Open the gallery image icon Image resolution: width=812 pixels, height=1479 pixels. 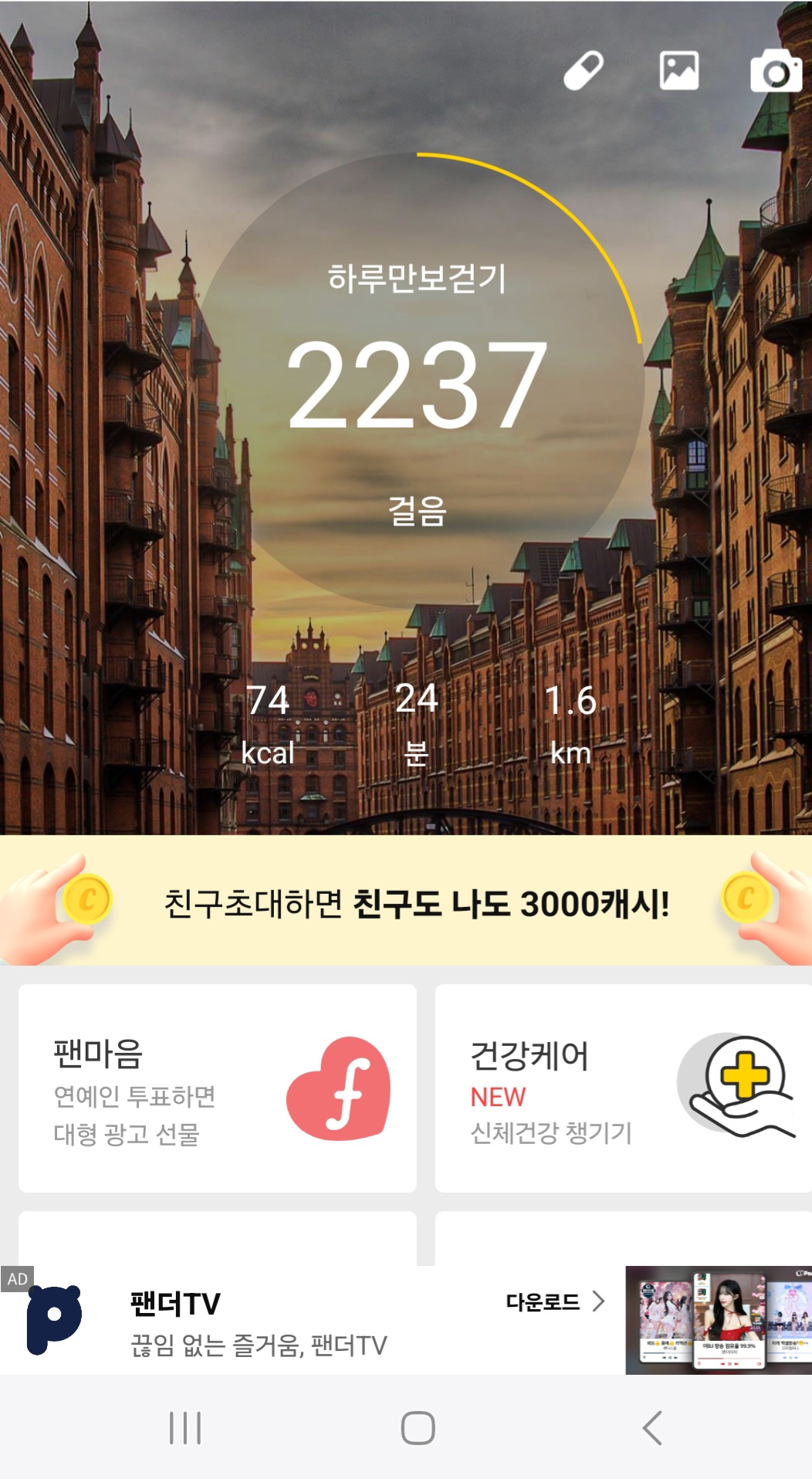(x=678, y=71)
